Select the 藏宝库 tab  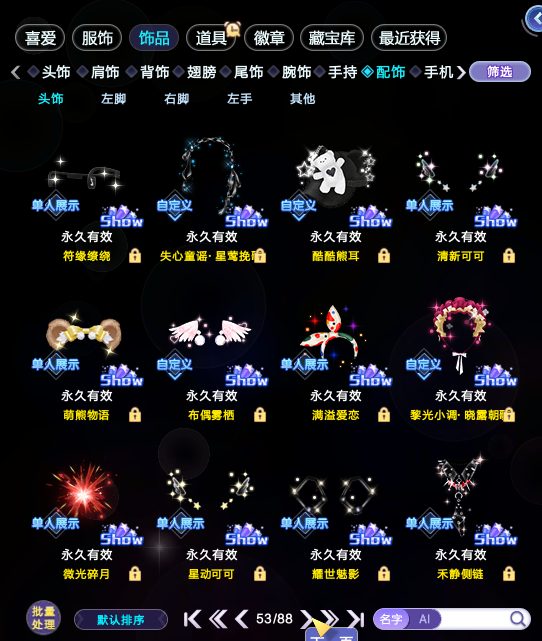(x=331, y=38)
